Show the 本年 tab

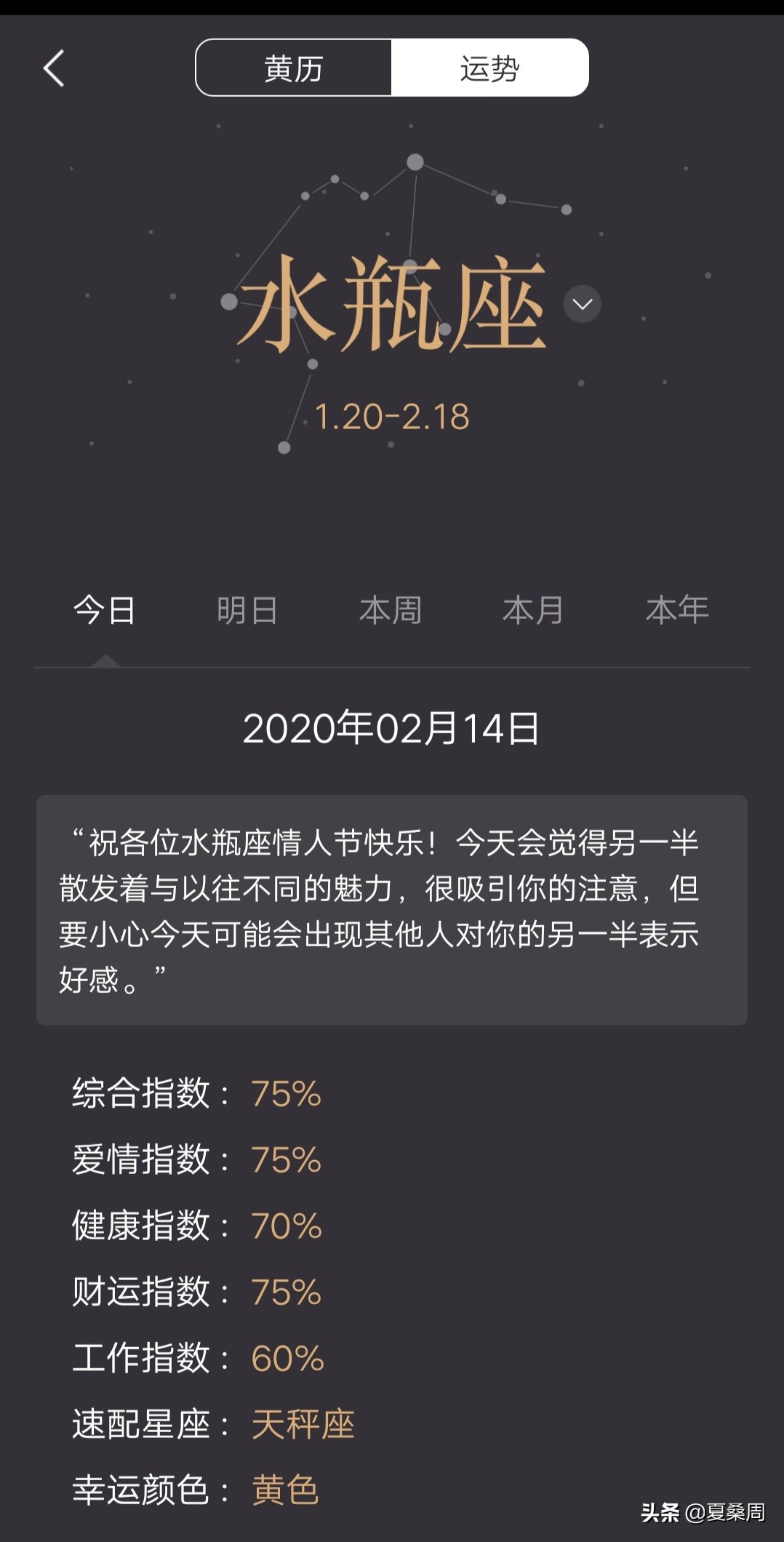tap(676, 610)
